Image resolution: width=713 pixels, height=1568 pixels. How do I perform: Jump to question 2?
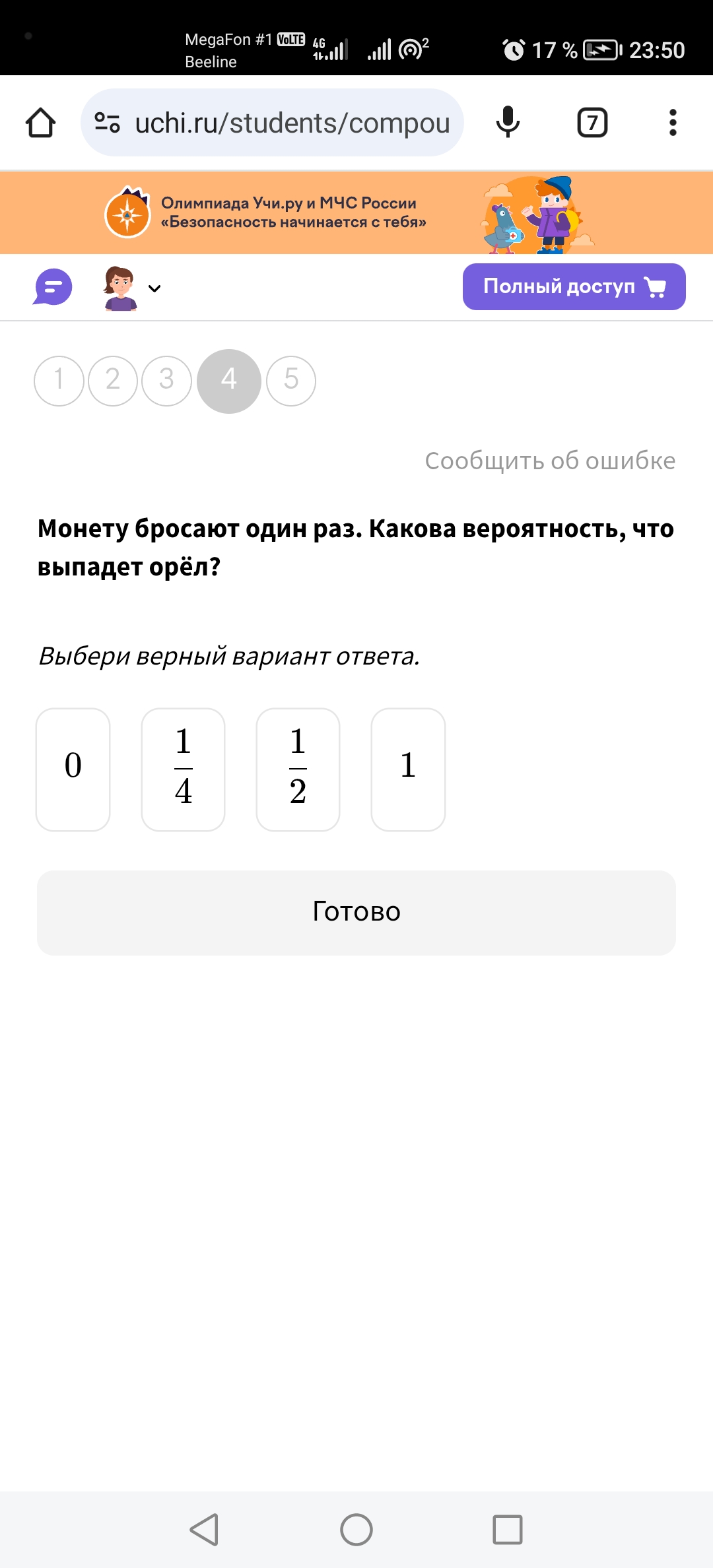click(x=113, y=381)
